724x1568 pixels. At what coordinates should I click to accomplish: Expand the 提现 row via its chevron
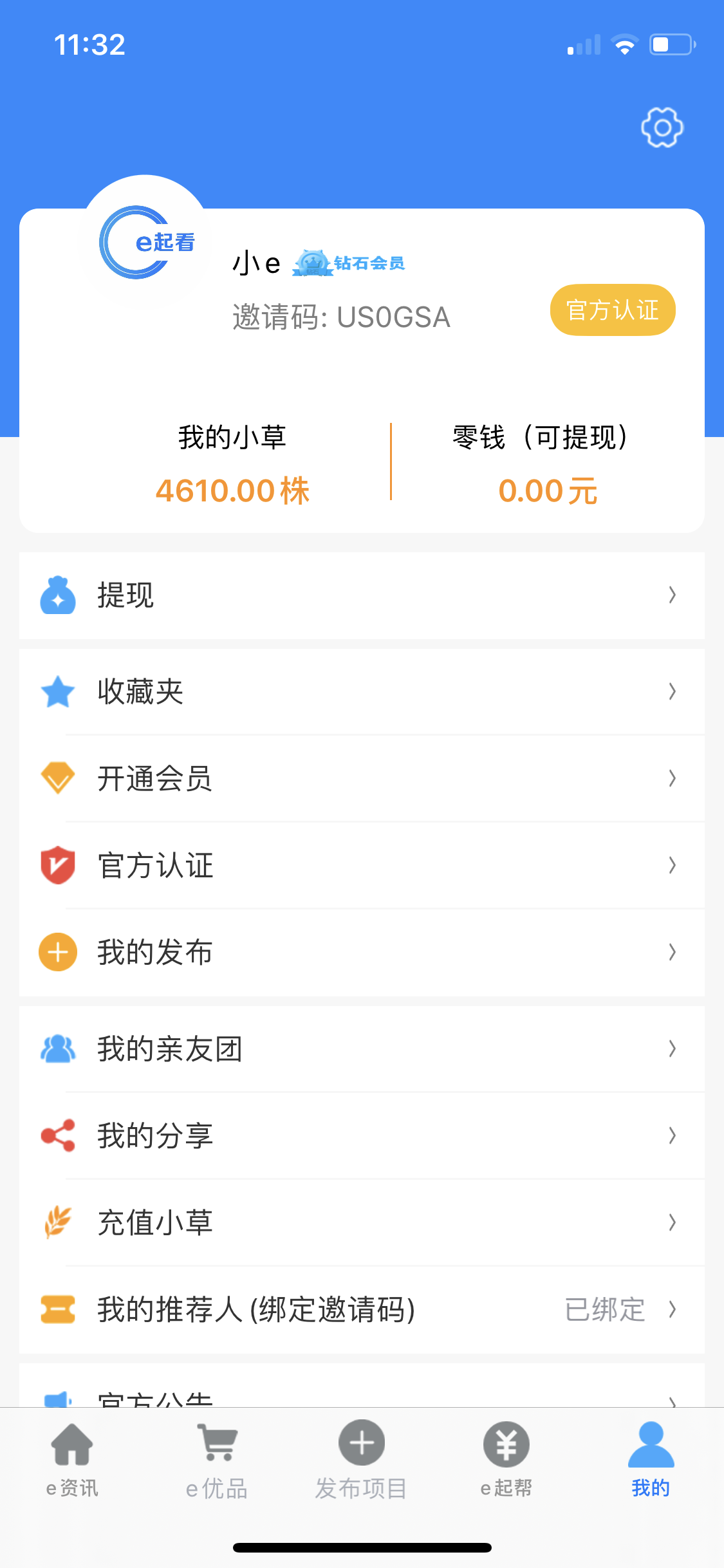point(672,595)
